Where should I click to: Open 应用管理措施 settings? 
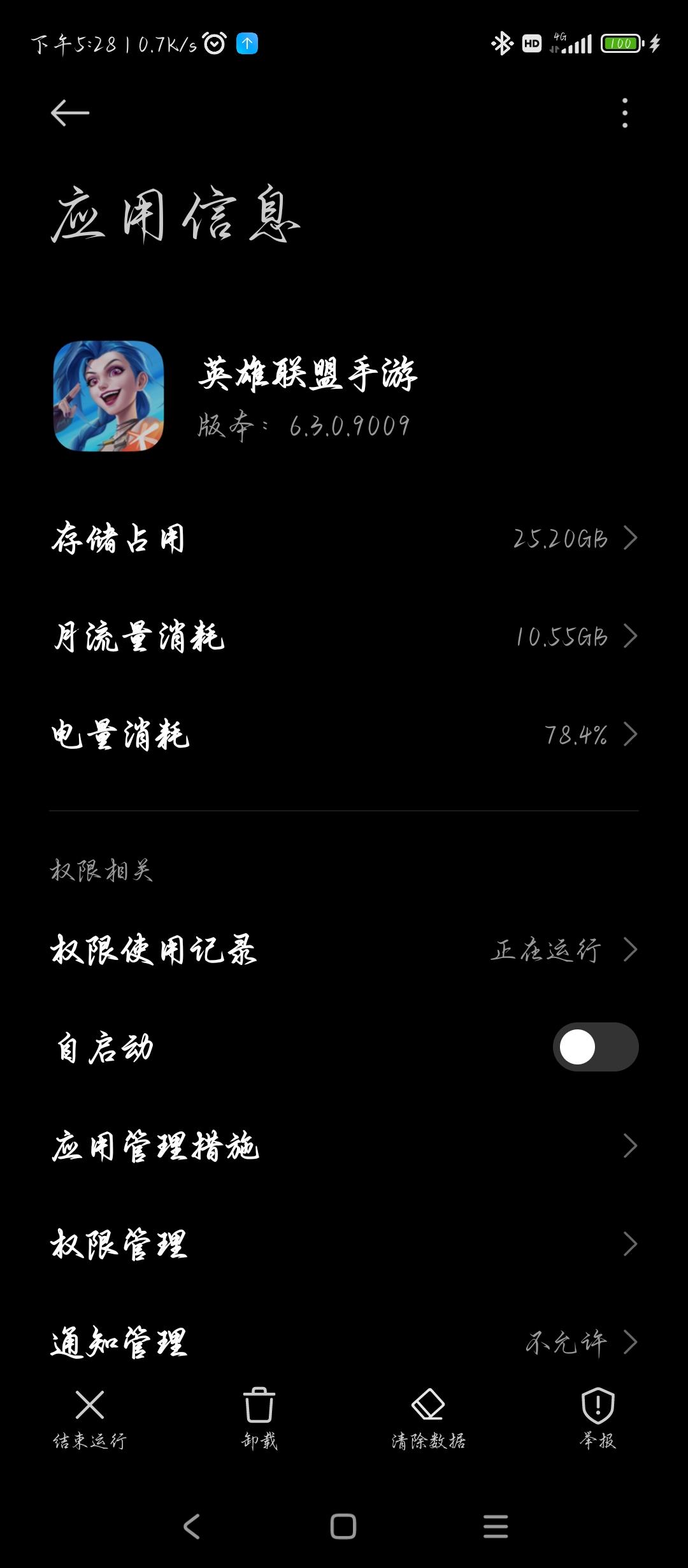click(x=344, y=1147)
